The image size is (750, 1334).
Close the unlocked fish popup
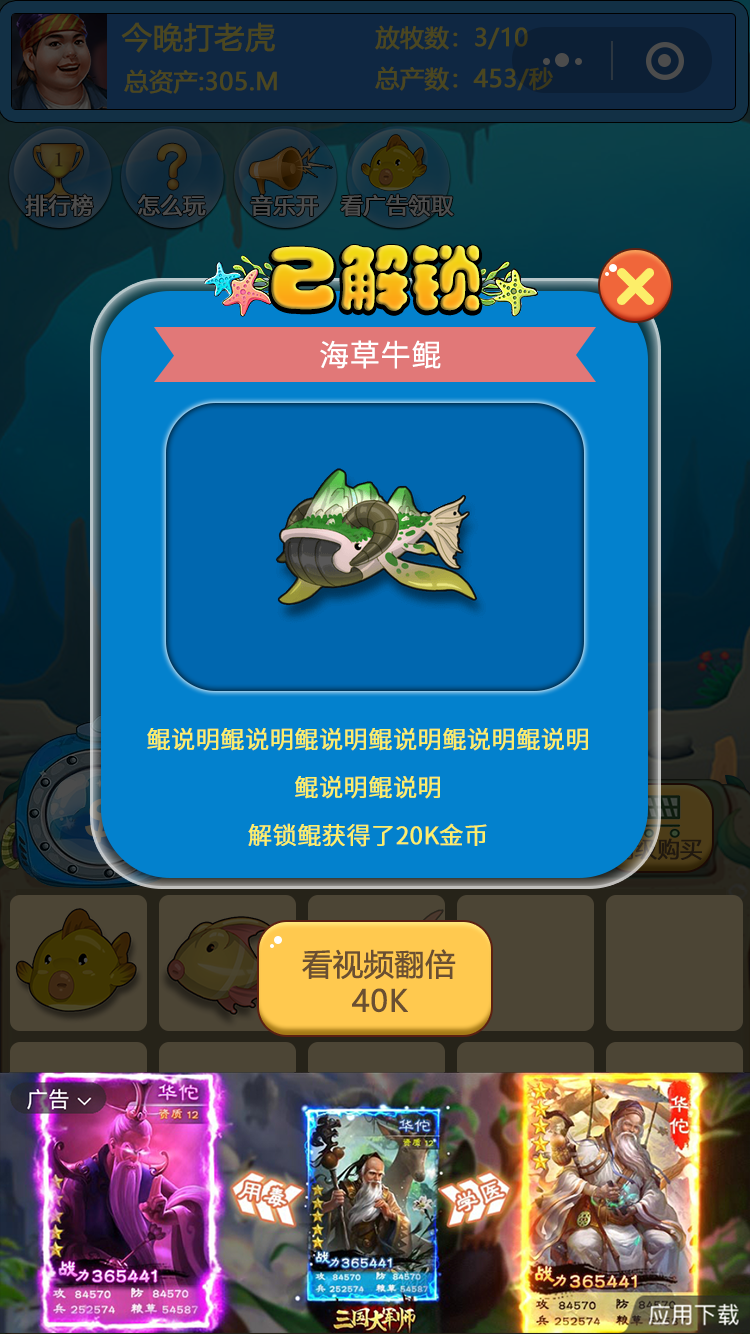(x=635, y=287)
